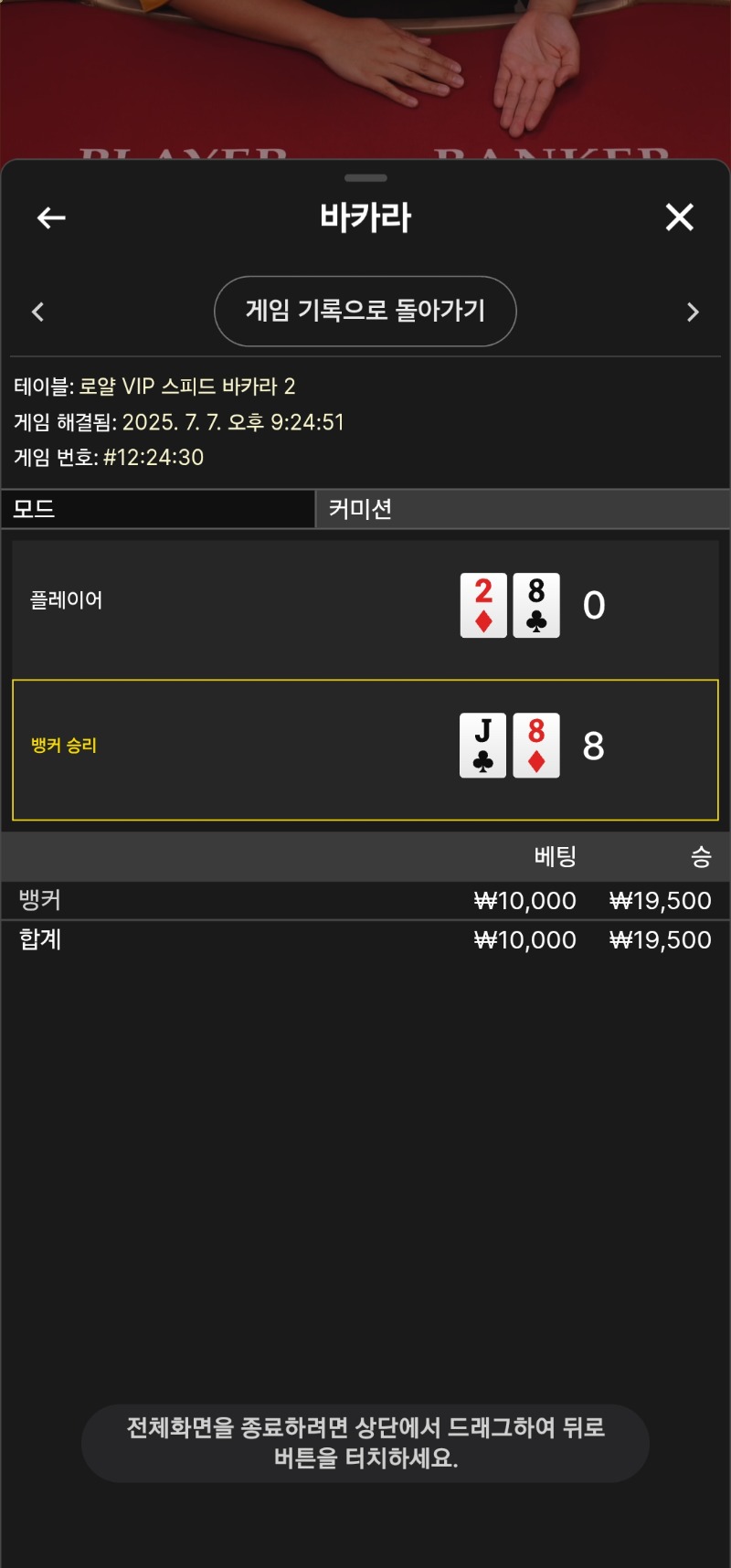The width and height of the screenshot is (731, 1568).
Task: Close the 바카라 history panel
Action: click(x=679, y=217)
